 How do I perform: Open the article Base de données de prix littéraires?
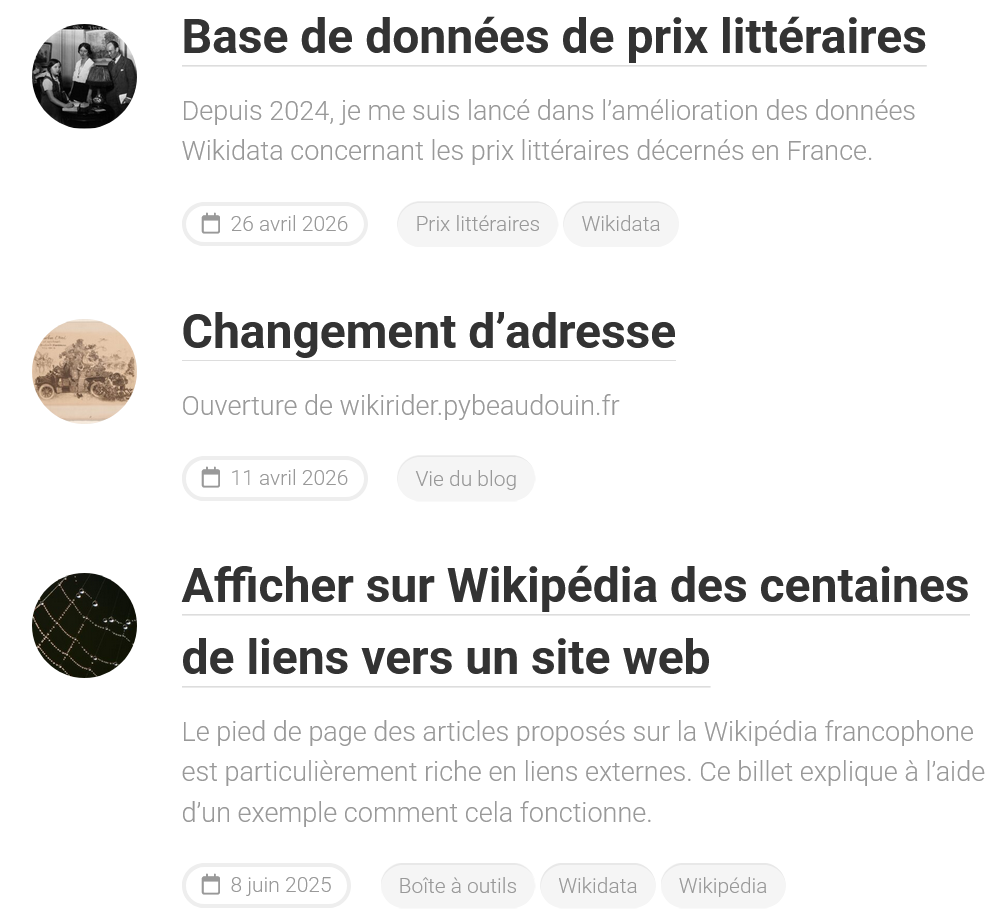pos(553,37)
